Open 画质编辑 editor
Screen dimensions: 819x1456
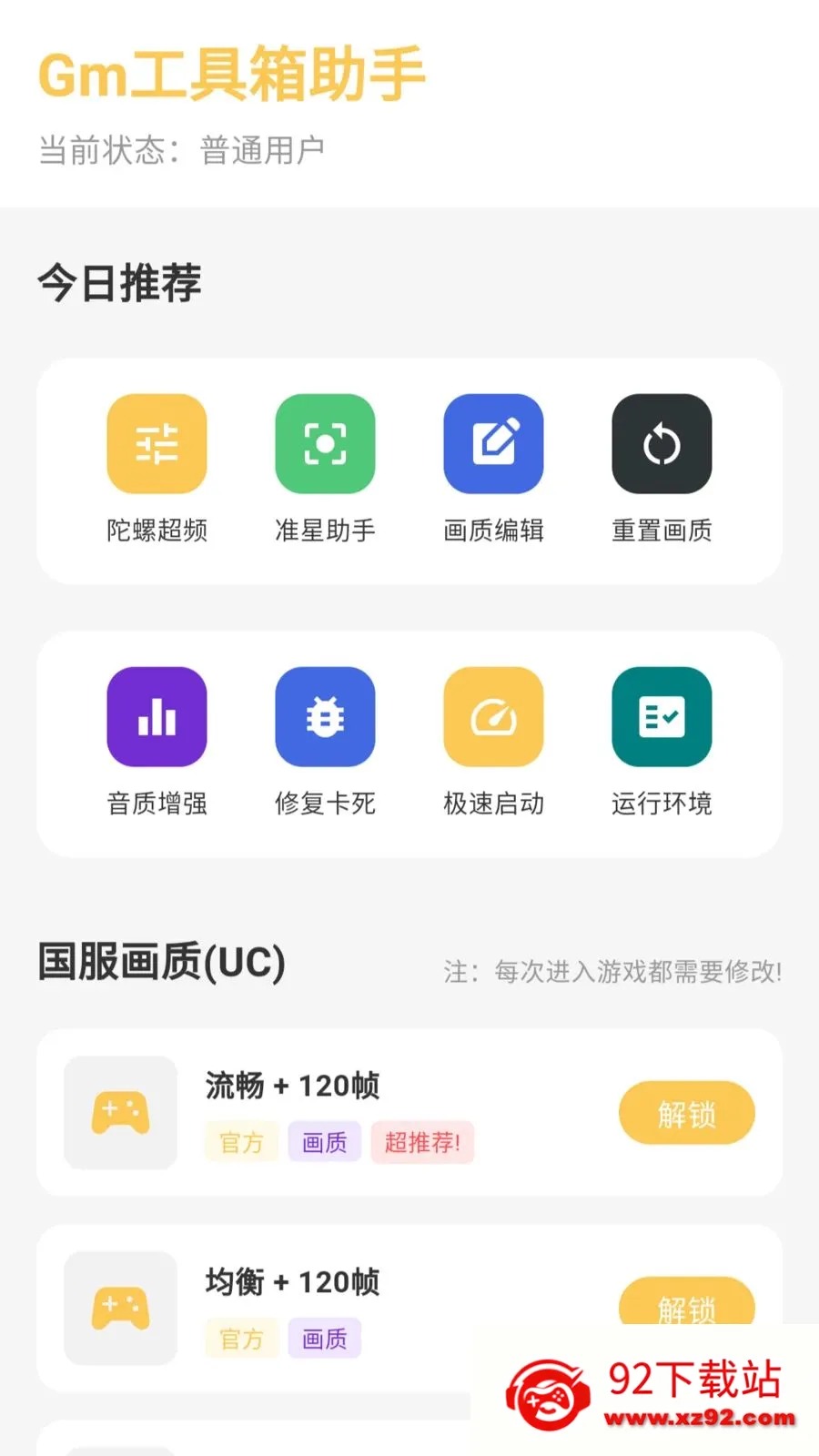pos(493,444)
